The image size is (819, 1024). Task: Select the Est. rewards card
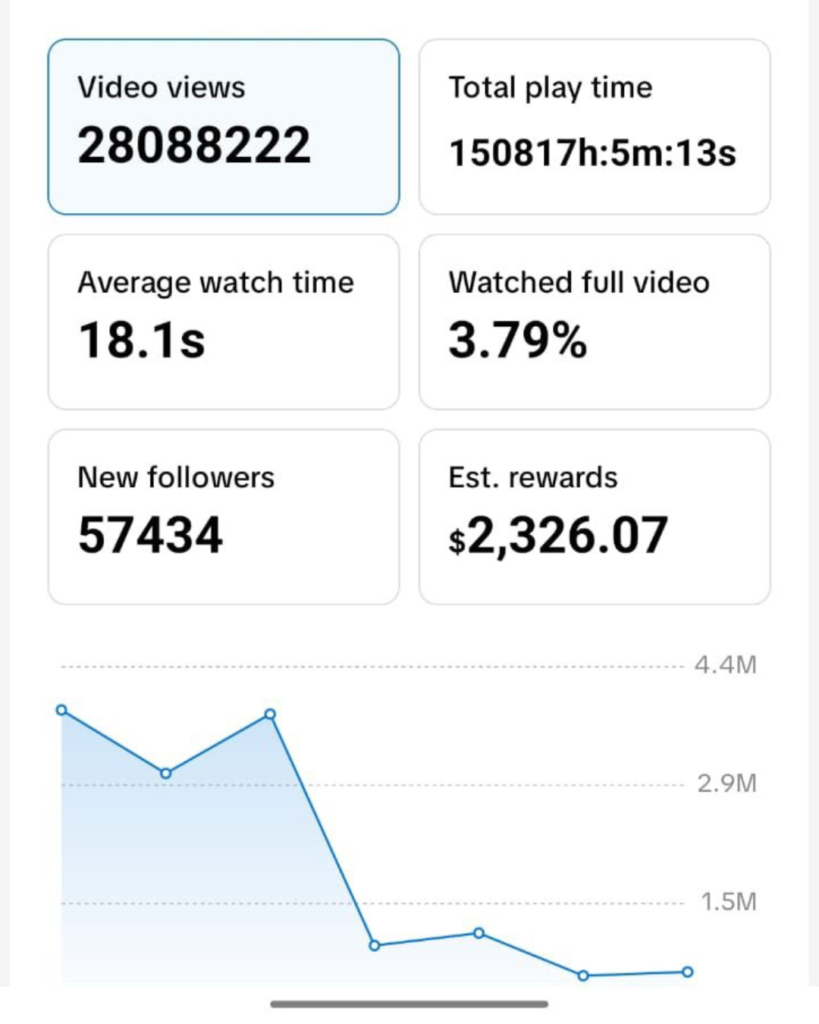pyautogui.click(x=594, y=517)
